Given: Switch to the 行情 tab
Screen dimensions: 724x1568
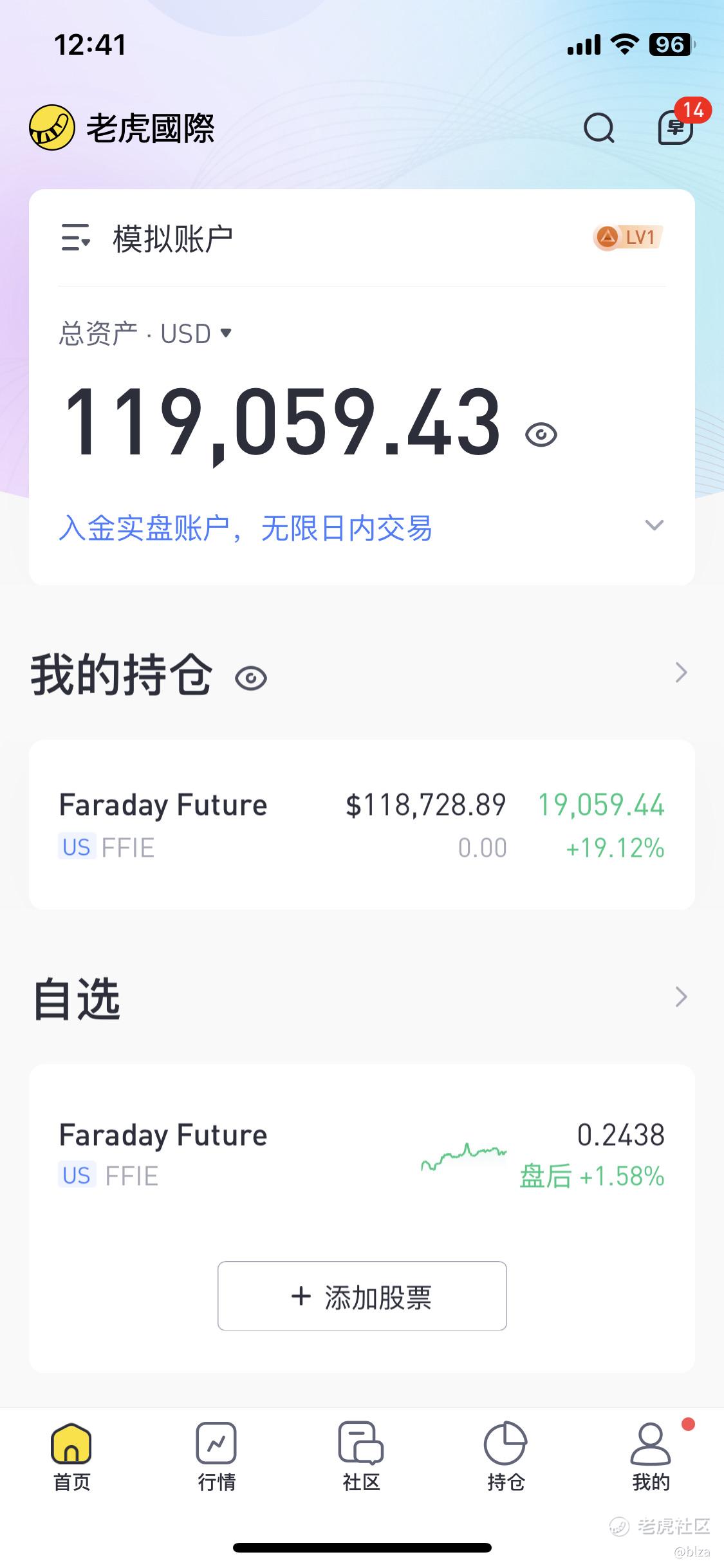Looking at the screenshot, I should click(217, 1457).
